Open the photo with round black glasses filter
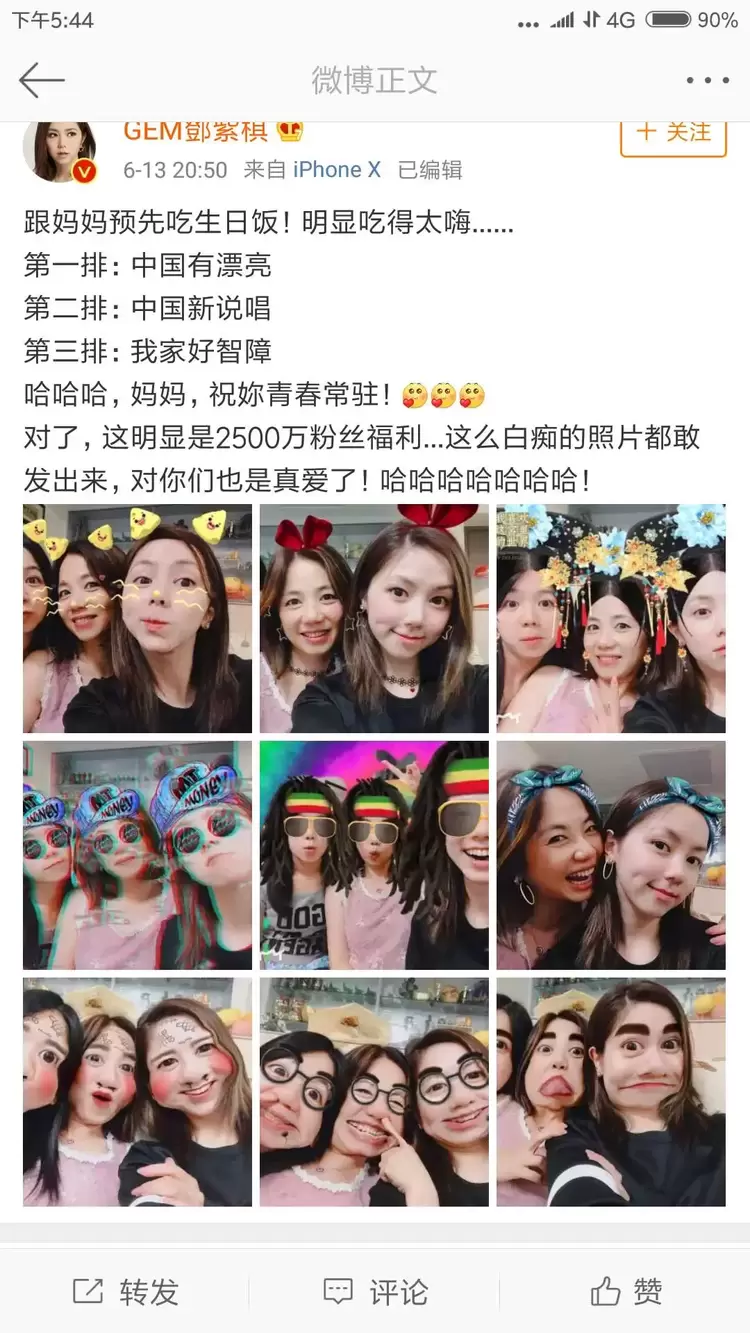This screenshot has width=750, height=1333. pyautogui.click(x=374, y=1092)
